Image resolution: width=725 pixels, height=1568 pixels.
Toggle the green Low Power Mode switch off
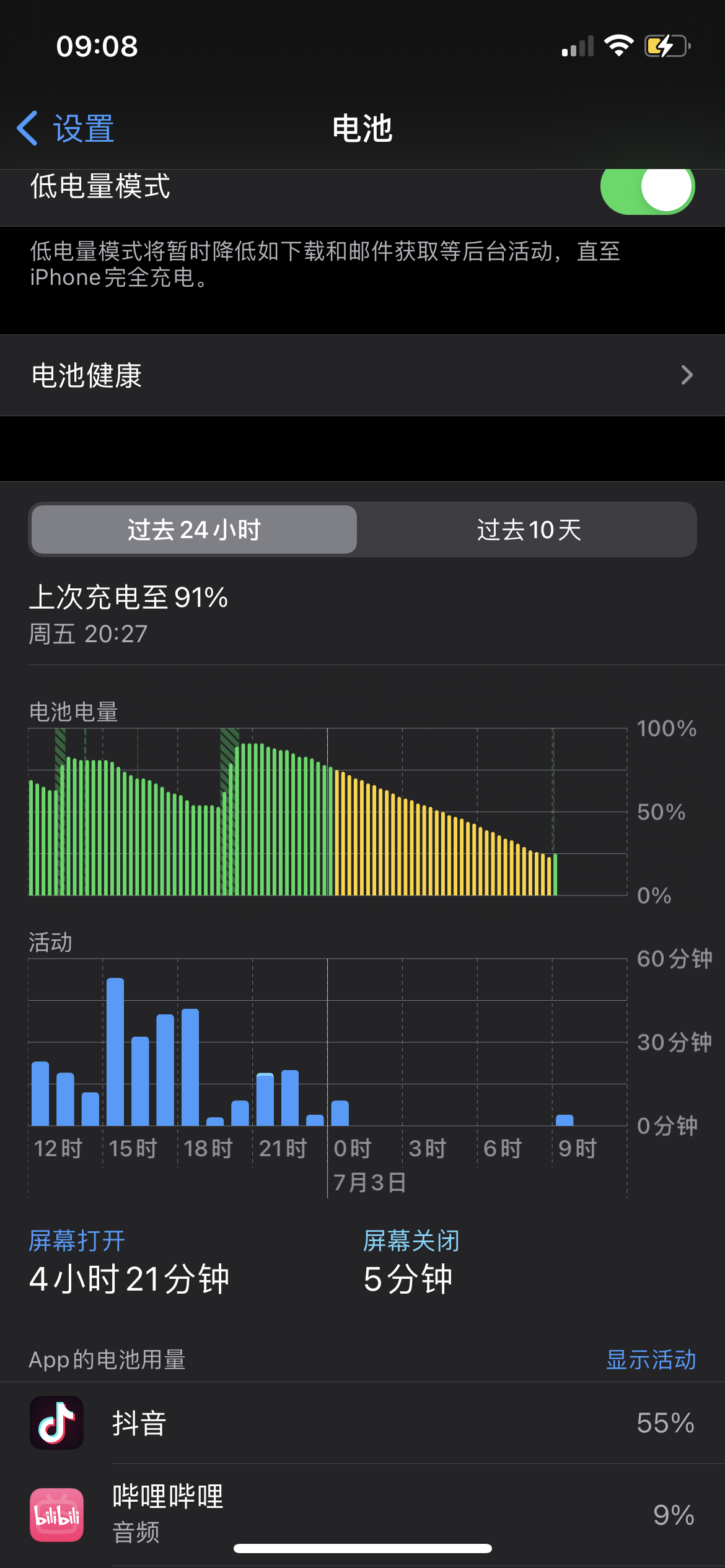click(x=647, y=188)
